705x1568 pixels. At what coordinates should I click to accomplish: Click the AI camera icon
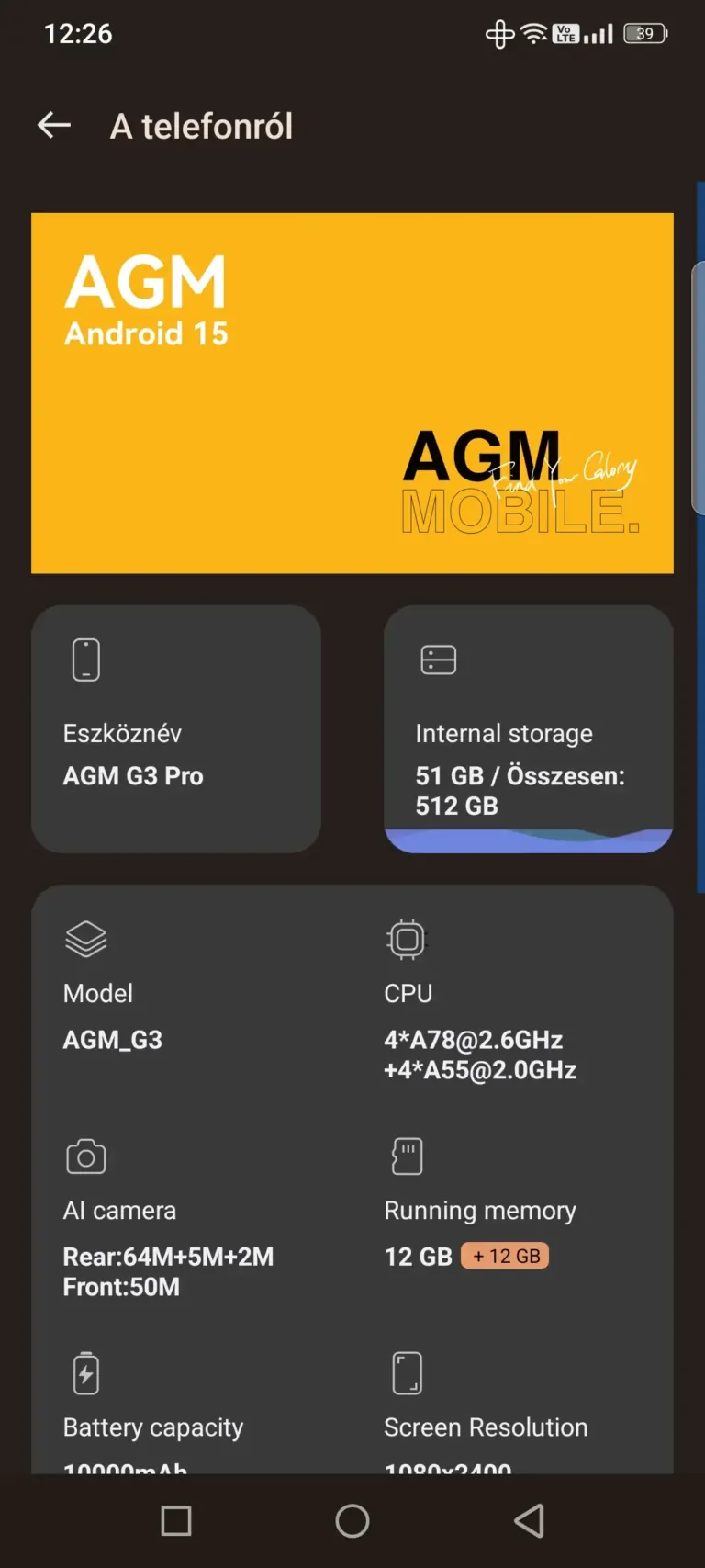coord(86,1156)
